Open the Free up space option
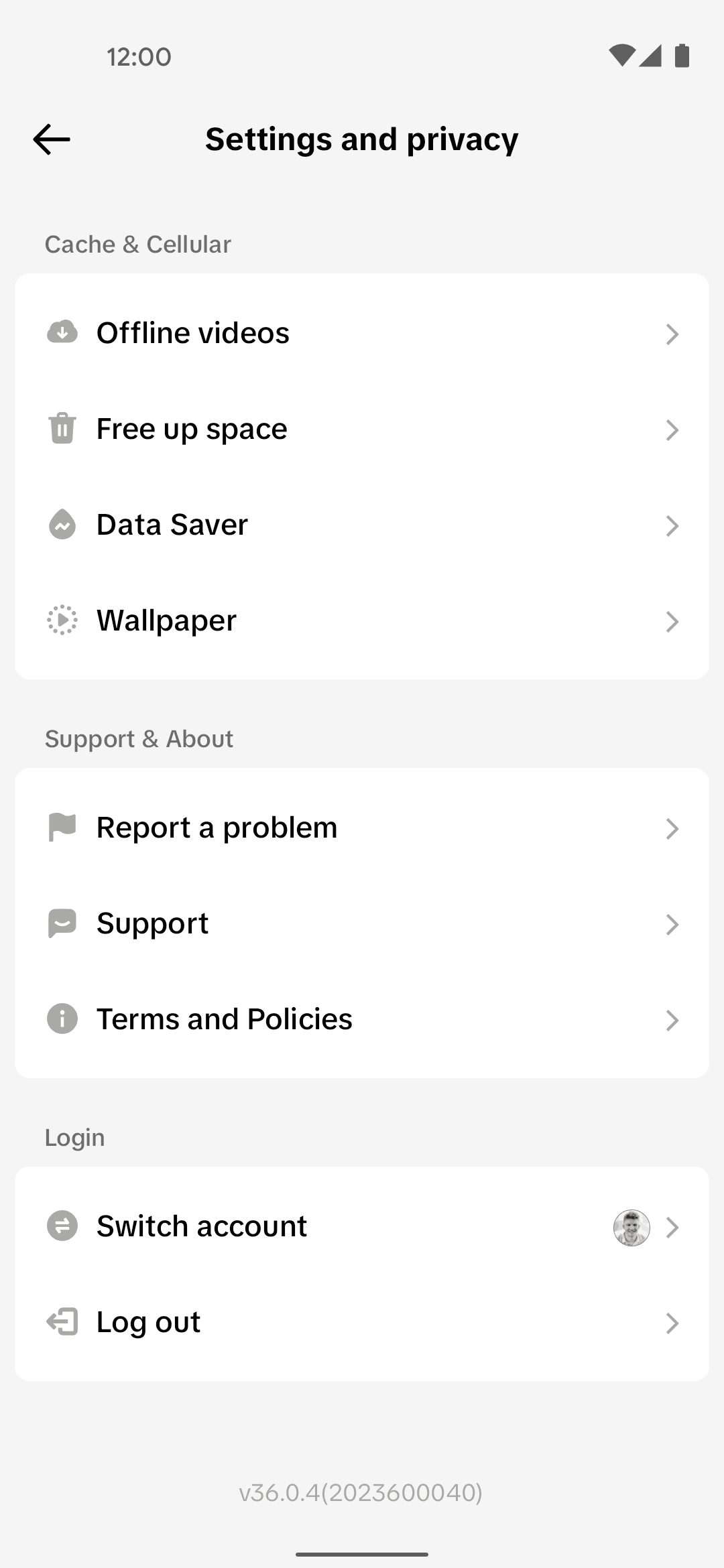 tap(362, 429)
